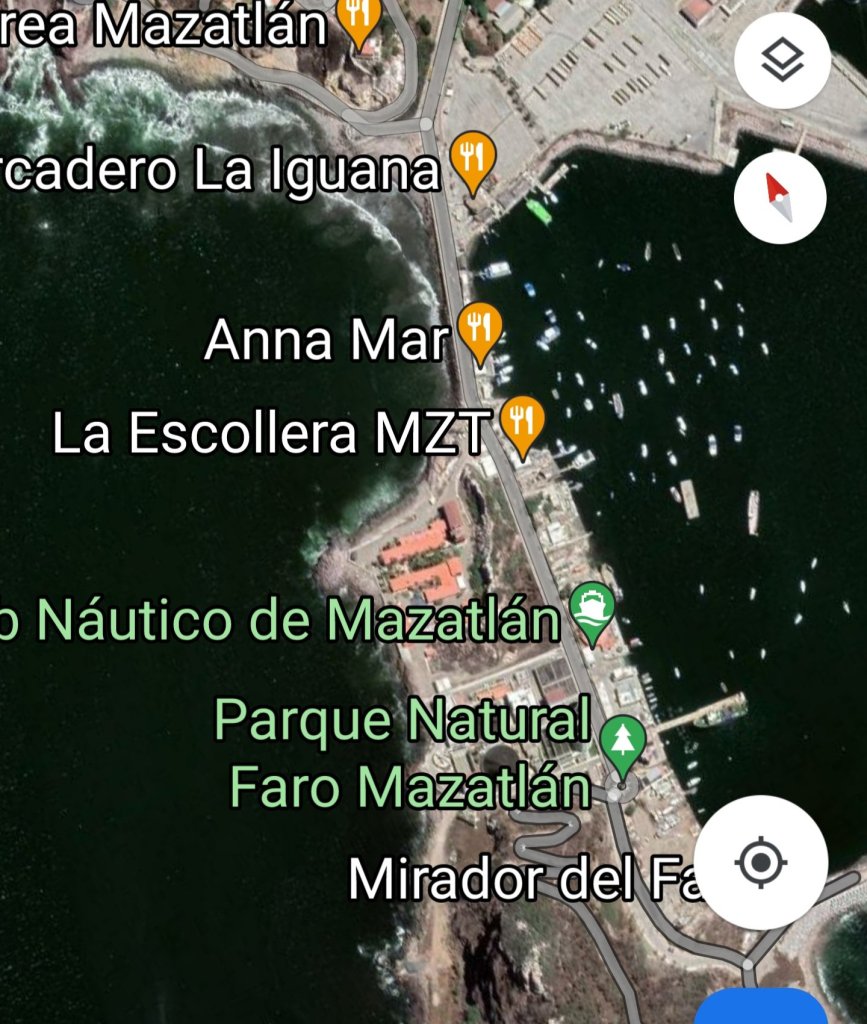Center map on my location

[x=761, y=861]
